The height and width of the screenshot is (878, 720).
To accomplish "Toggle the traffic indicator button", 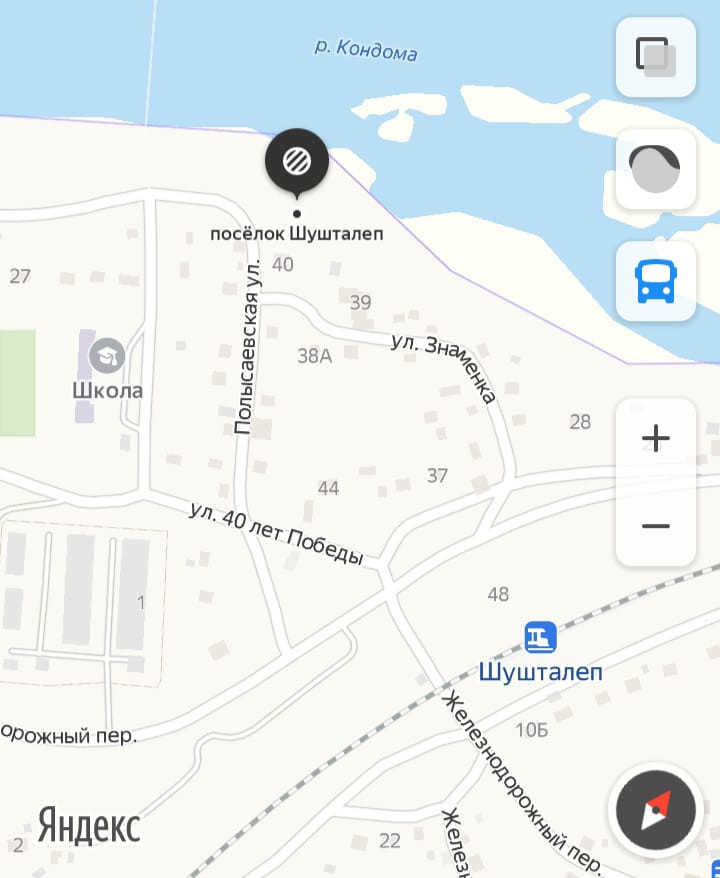I will (655, 169).
